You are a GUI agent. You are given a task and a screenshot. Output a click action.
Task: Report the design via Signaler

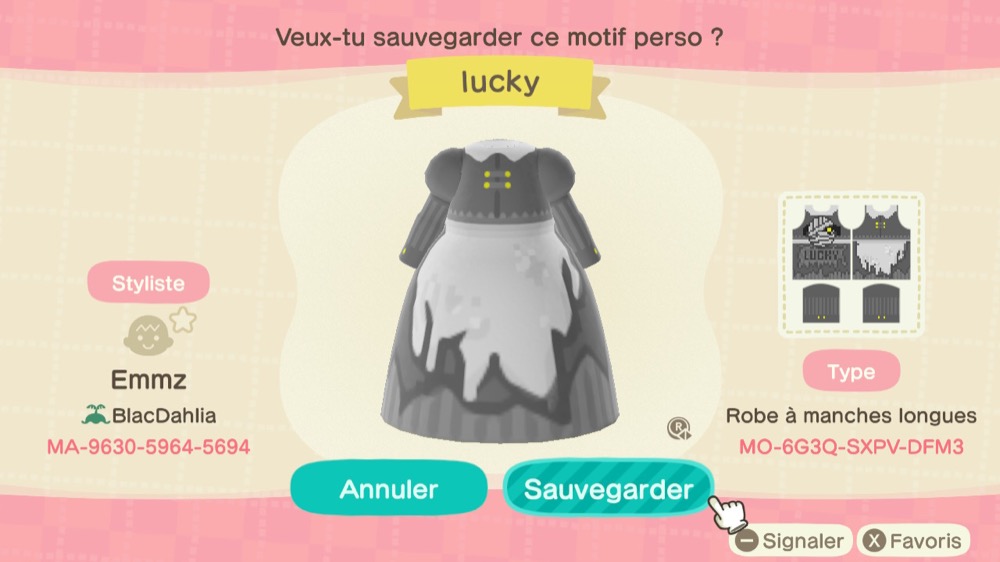790,541
